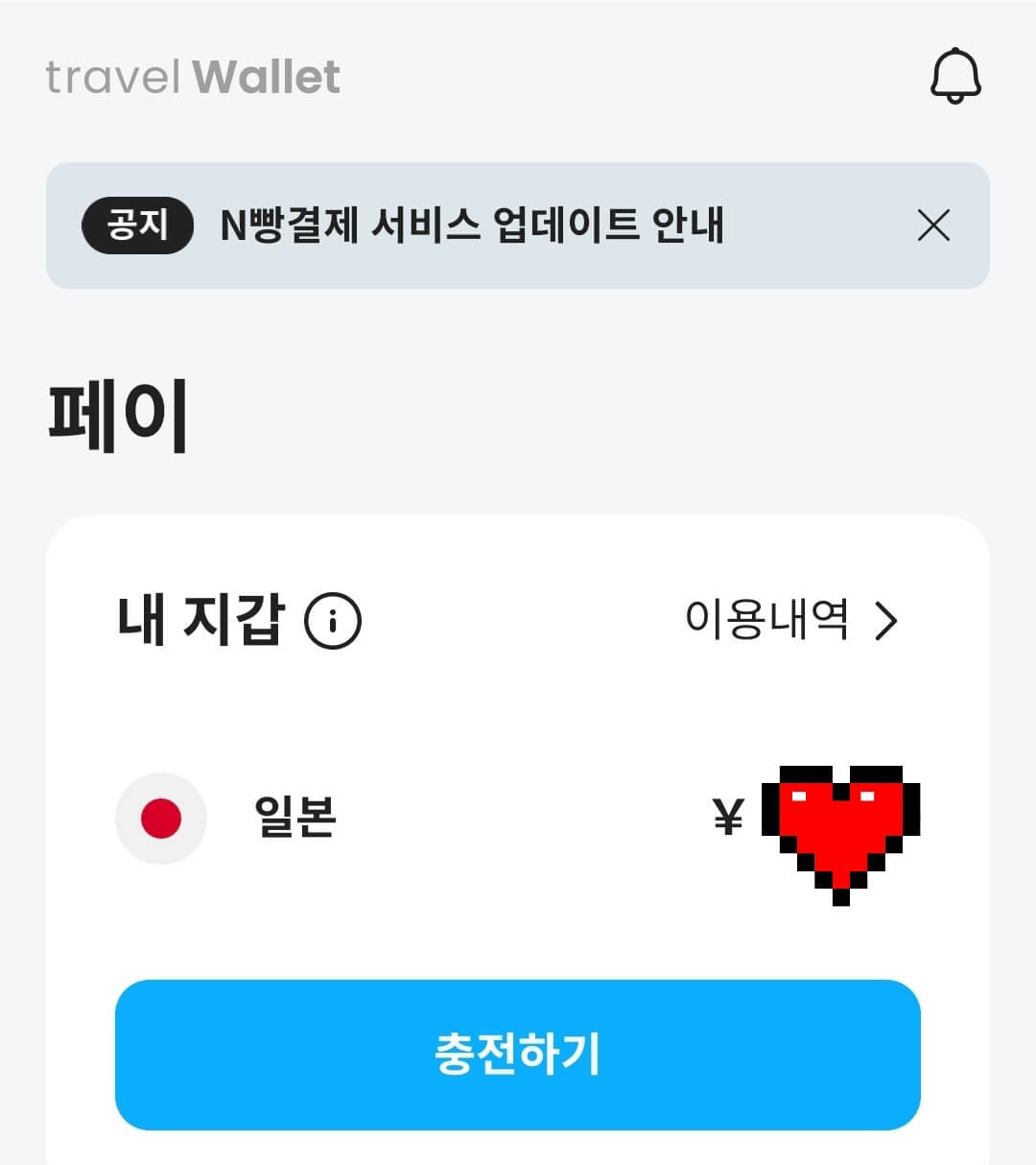Click the yen ¥ currency symbol
Viewport: 1036px width, 1165px height.
(x=726, y=818)
